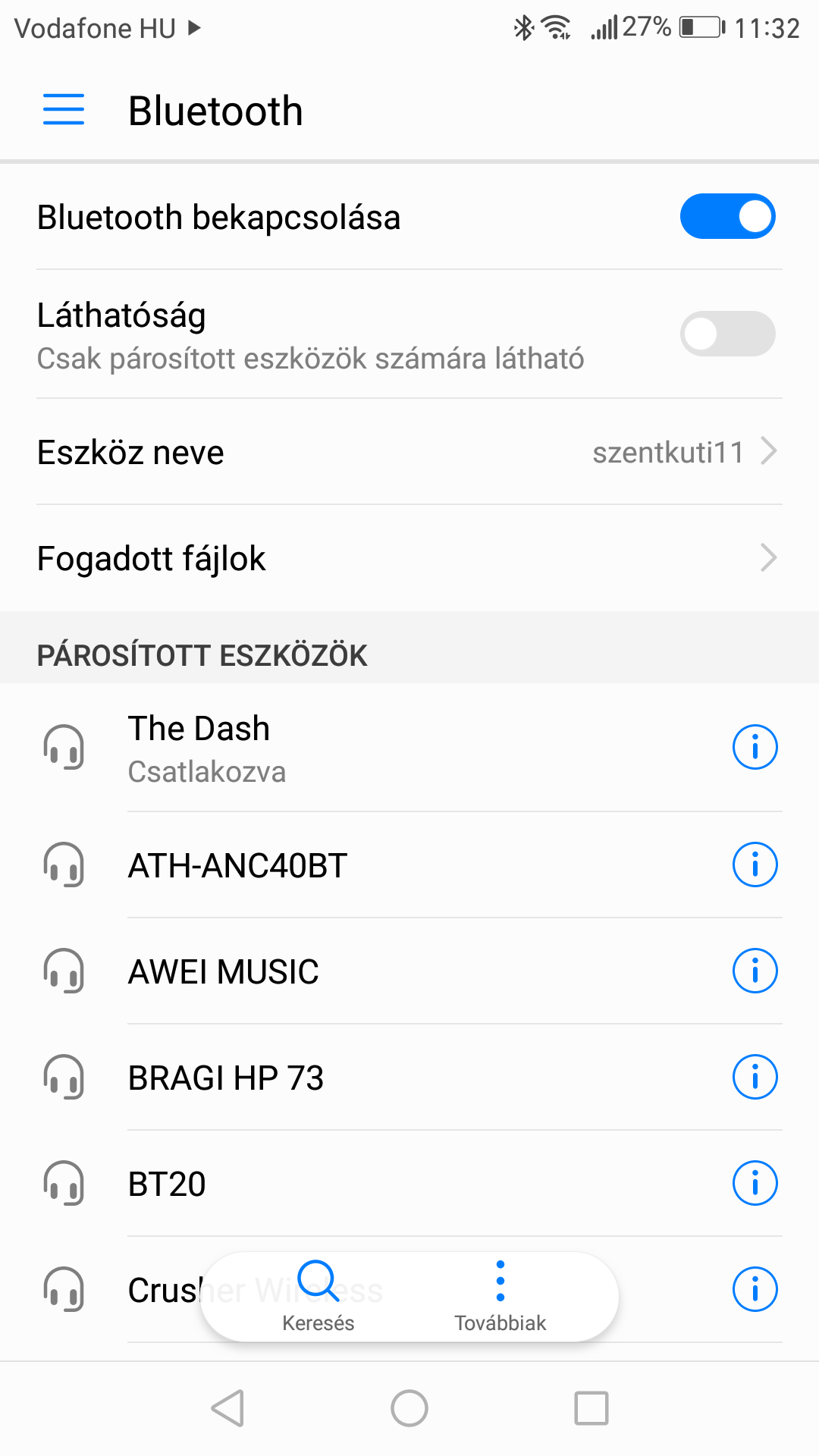The image size is (819, 1456).
Task: Open info for Crusher Wireless
Action: click(x=755, y=1289)
